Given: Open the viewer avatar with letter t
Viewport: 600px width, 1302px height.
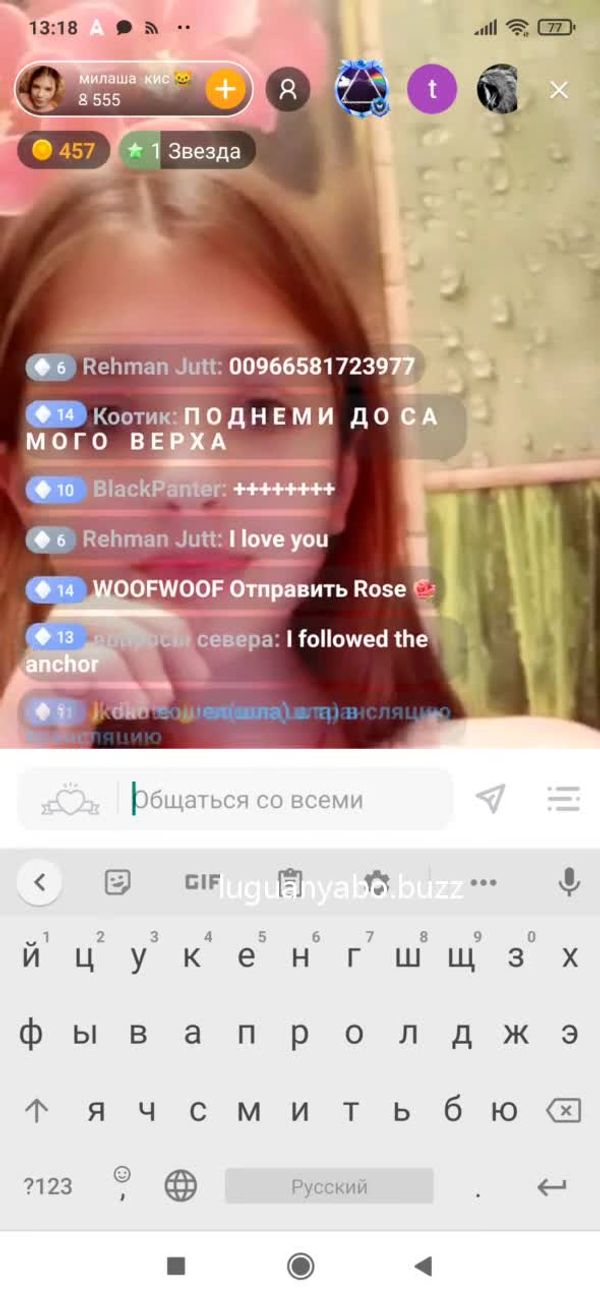Looking at the screenshot, I should pos(432,90).
